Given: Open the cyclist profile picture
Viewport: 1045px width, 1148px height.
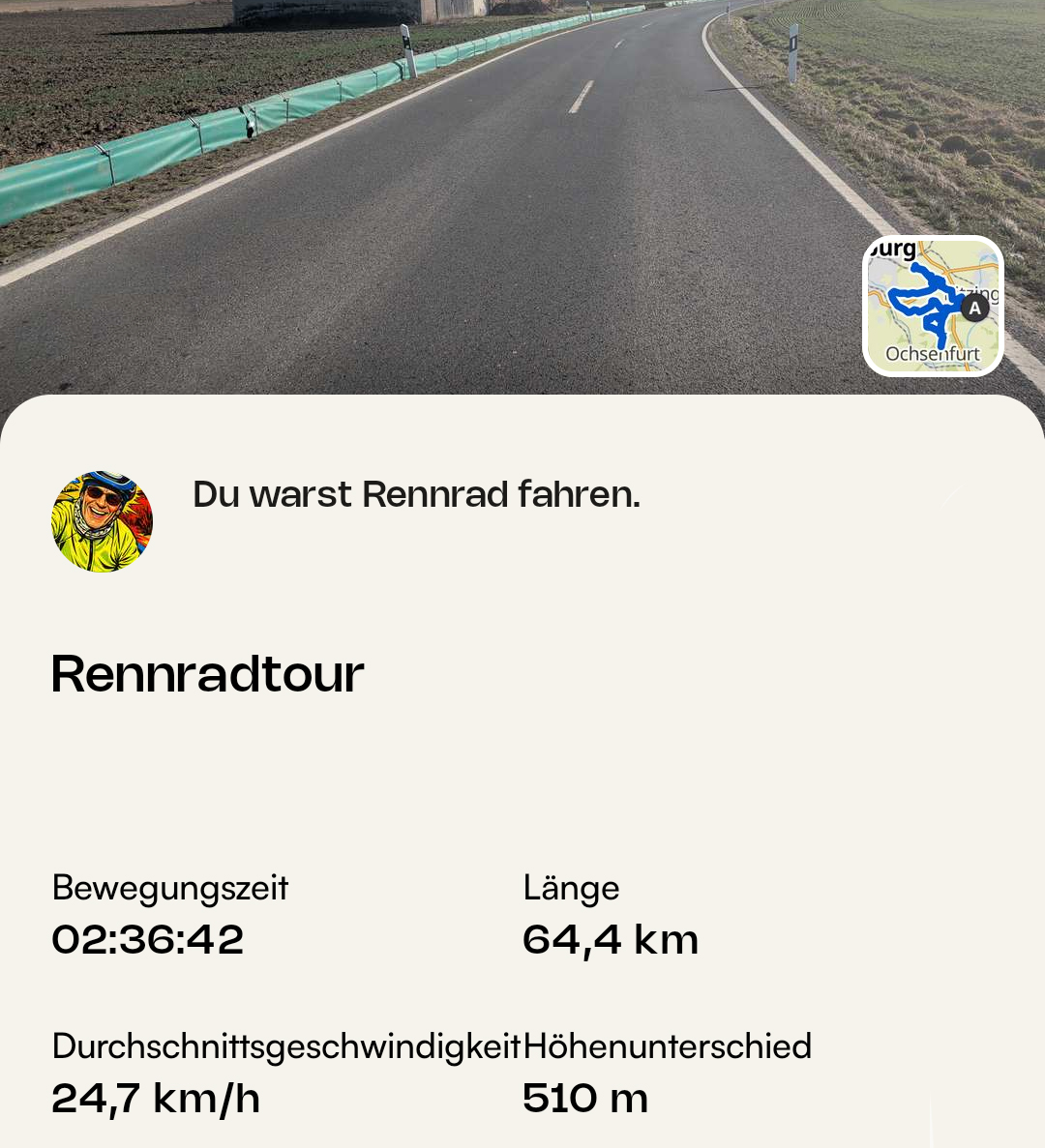Looking at the screenshot, I should [102, 521].
